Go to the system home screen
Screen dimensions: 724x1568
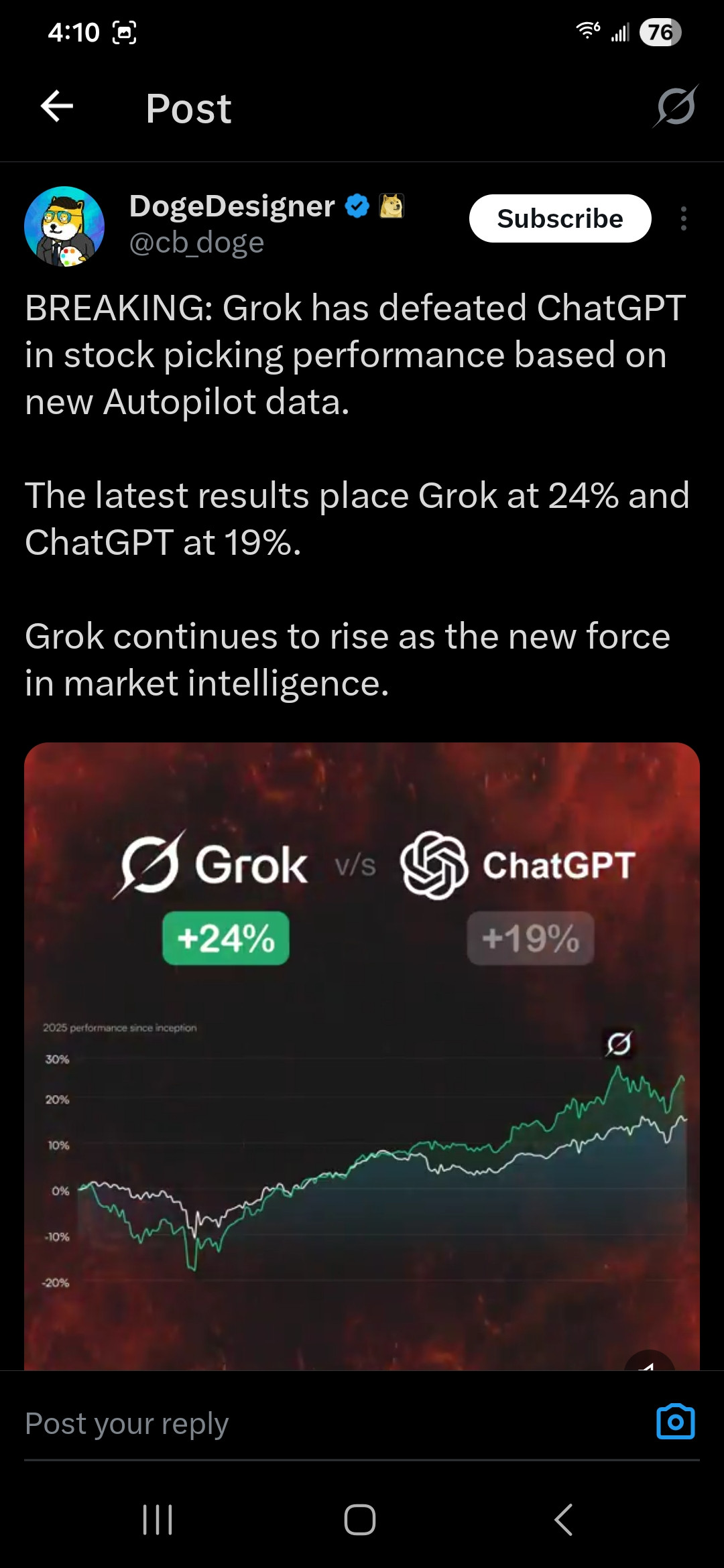pyautogui.click(x=360, y=1519)
